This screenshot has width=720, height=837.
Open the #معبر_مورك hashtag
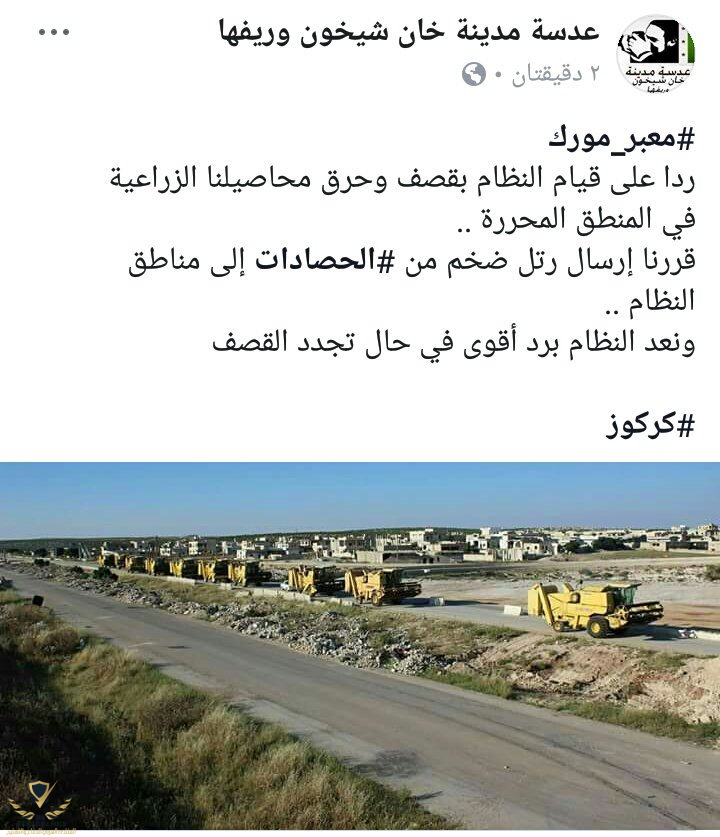click(x=622, y=135)
